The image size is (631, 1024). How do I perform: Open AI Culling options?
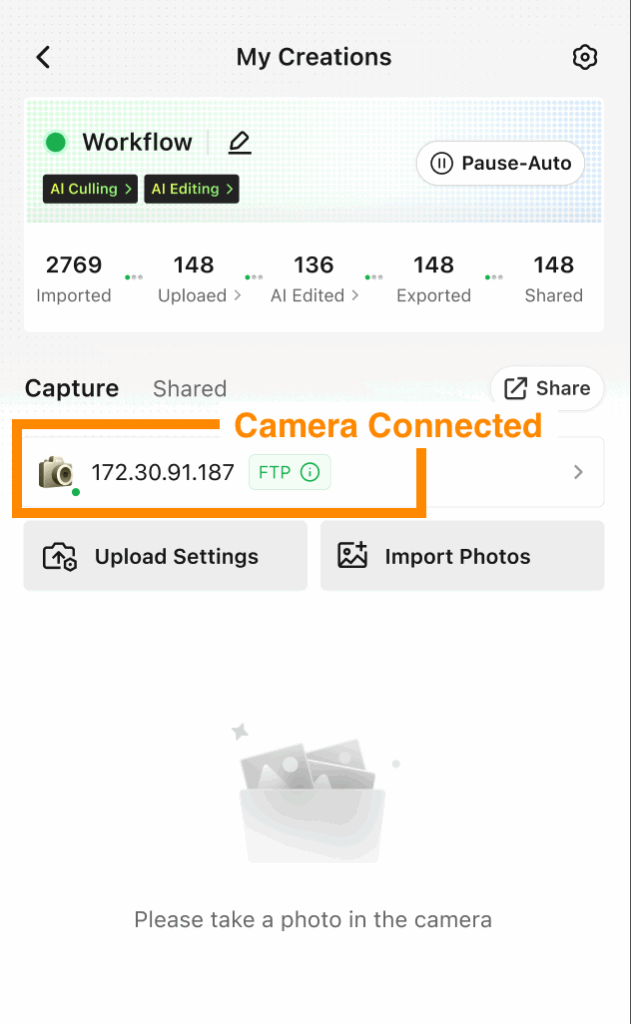pos(91,189)
